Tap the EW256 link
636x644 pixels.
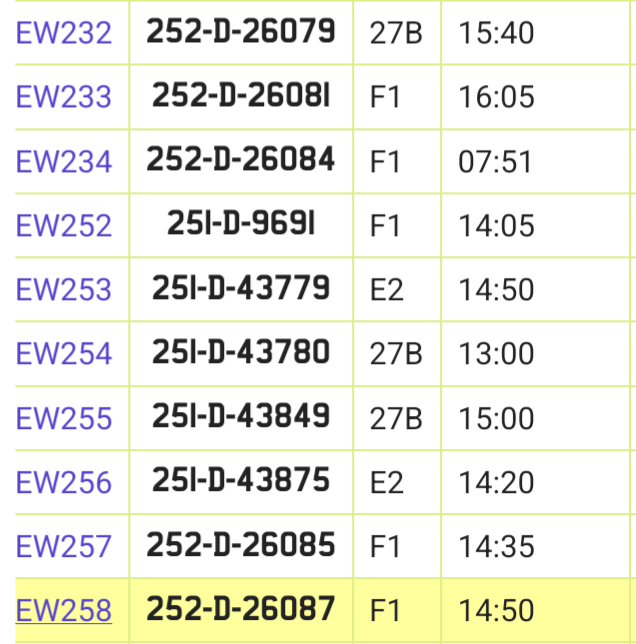tap(64, 482)
